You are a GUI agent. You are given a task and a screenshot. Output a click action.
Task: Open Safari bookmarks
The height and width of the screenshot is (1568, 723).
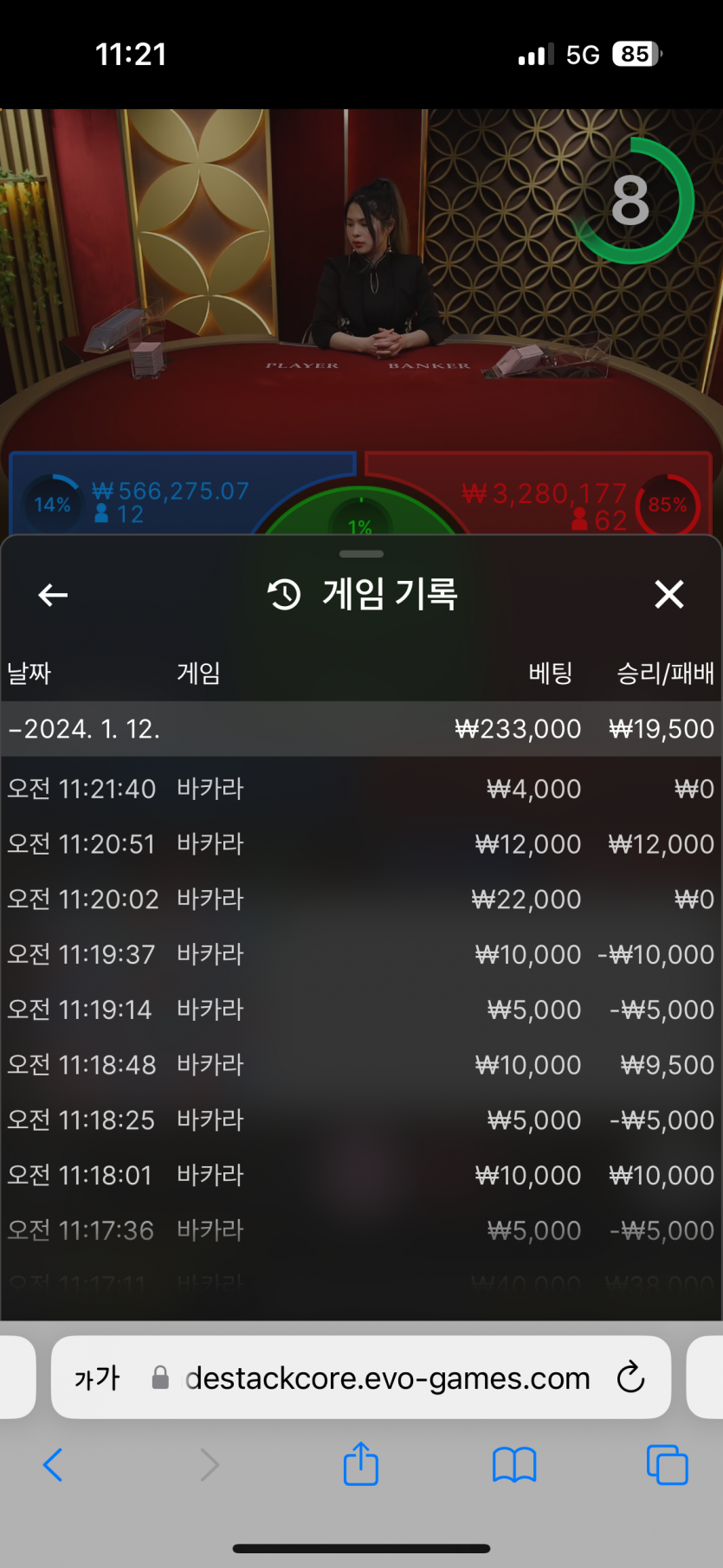coord(514,1465)
